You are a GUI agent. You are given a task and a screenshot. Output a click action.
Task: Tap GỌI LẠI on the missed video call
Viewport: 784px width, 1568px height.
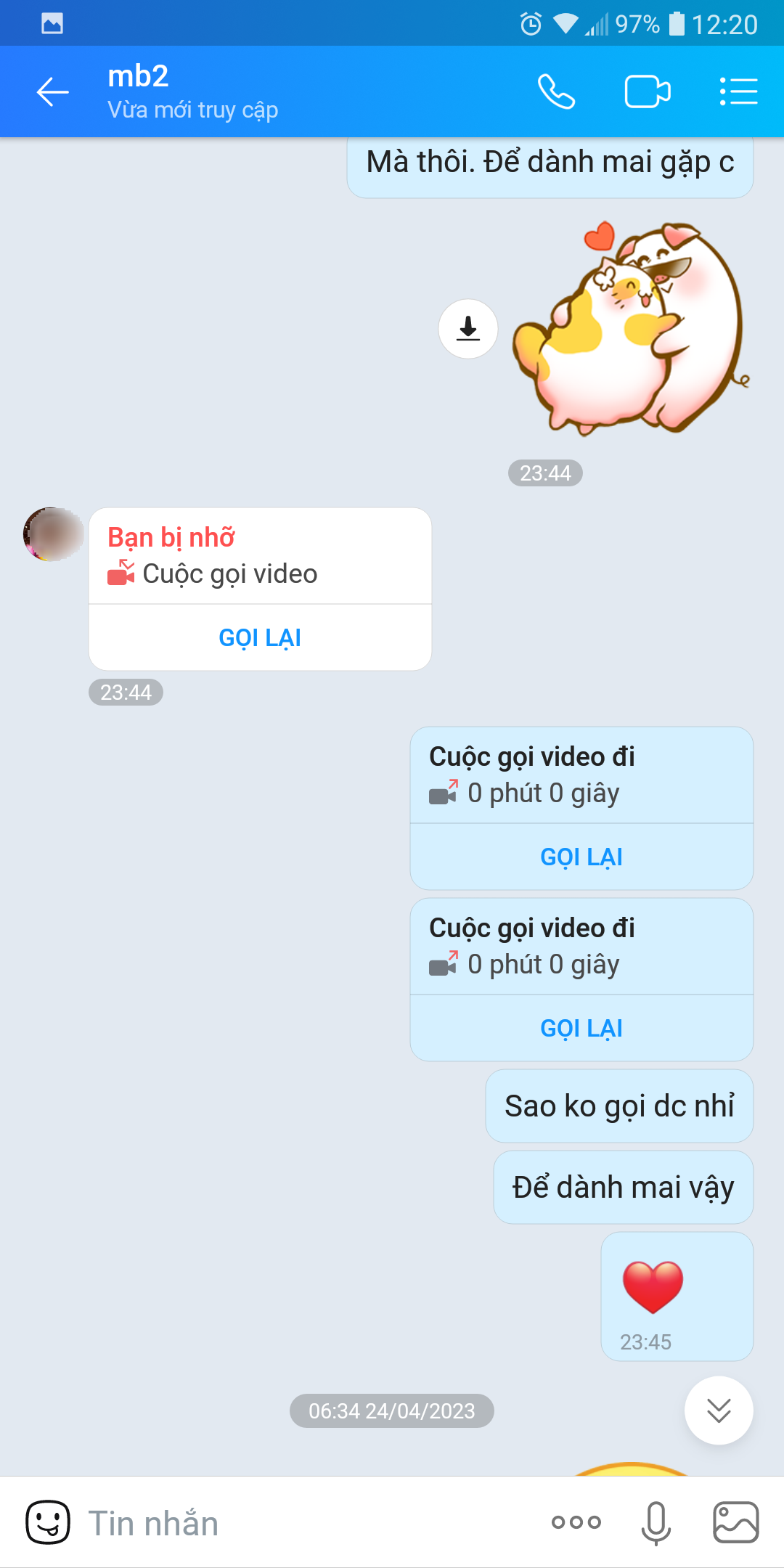click(260, 637)
